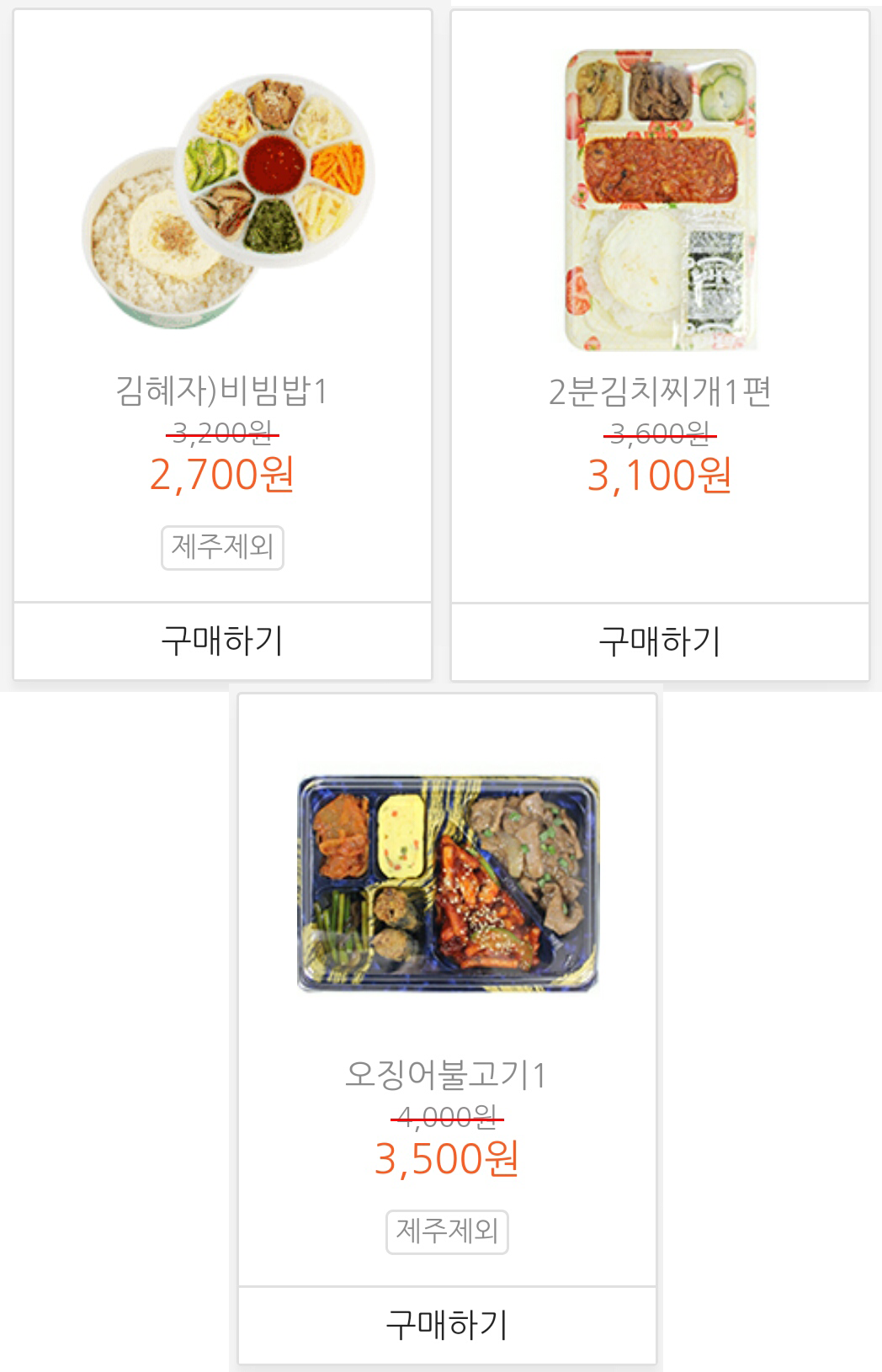
Task: Select 구매하기 under 오징어불고기1
Action: [447, 1325]
